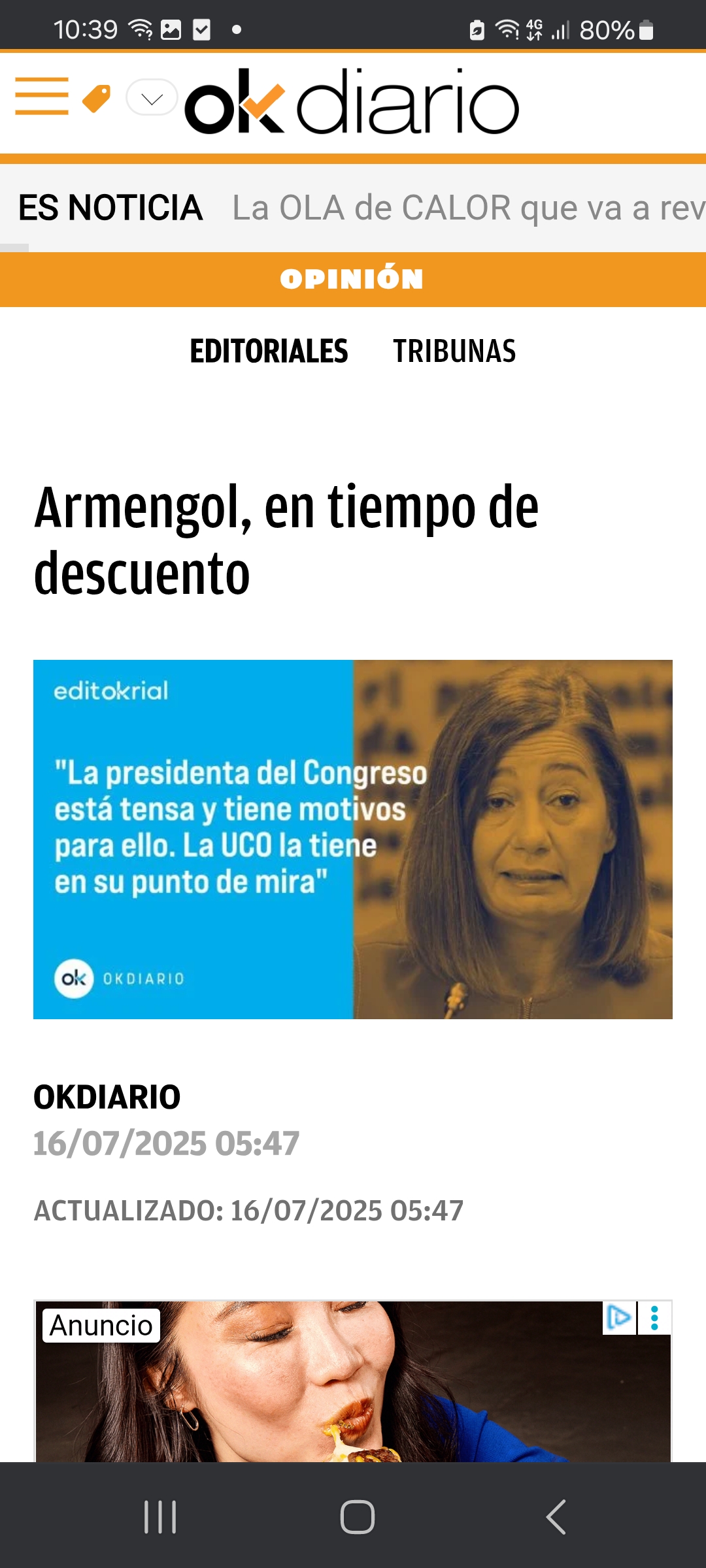The width and height of the screenshot is (706, 1568).
Task: Open the hamburger menu
Action: tap(42, 96)
